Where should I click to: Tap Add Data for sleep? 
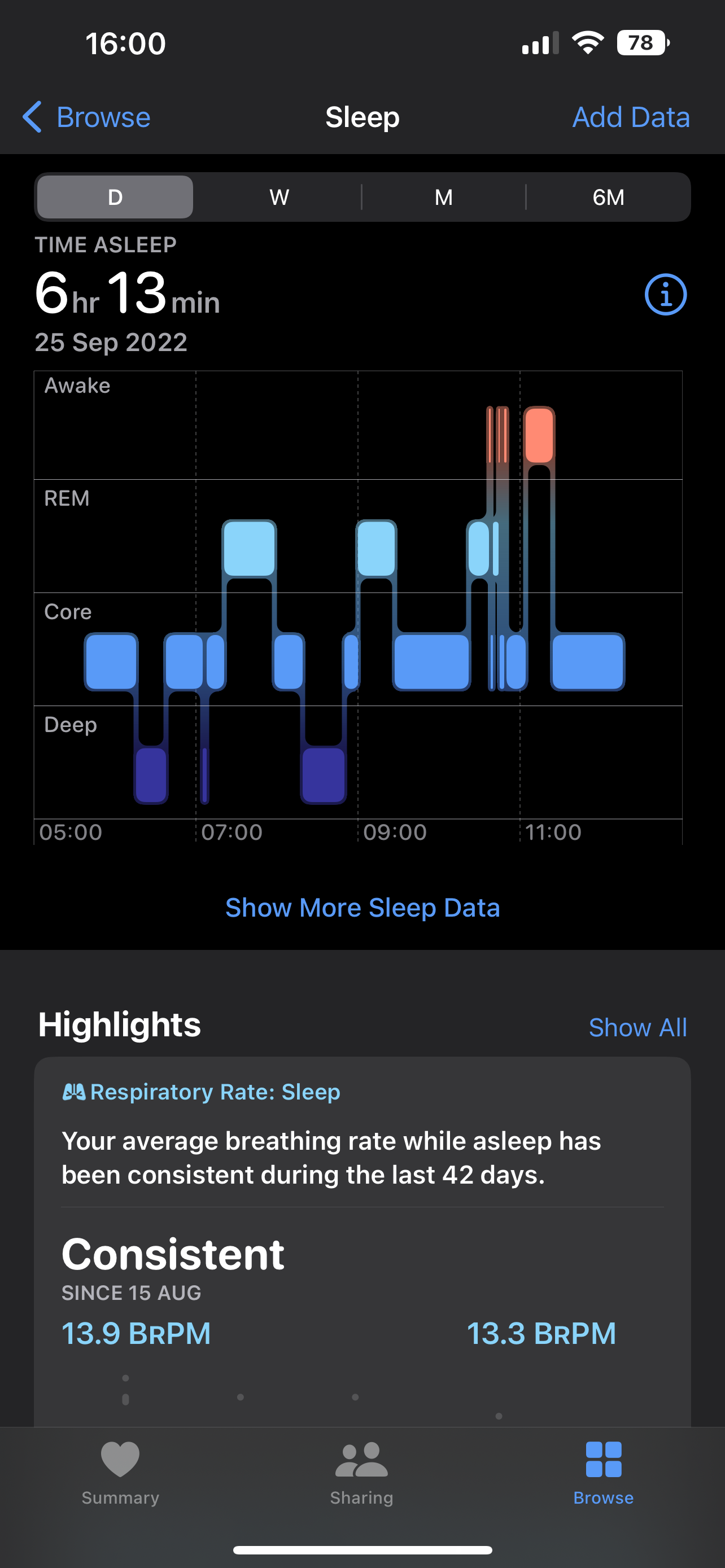[631, 117]
